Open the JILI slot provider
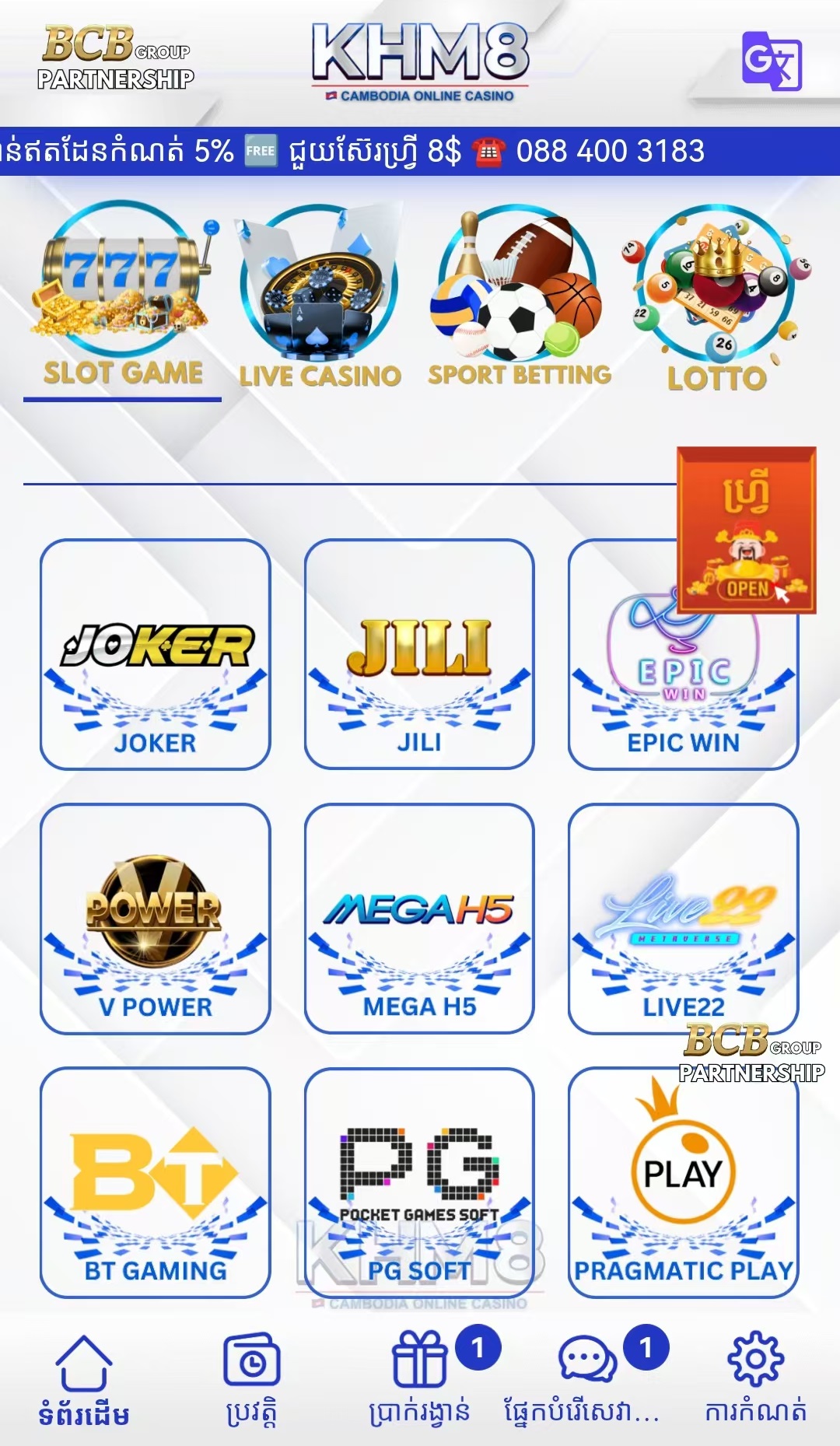840x1446 pixels. click(419, 654)
